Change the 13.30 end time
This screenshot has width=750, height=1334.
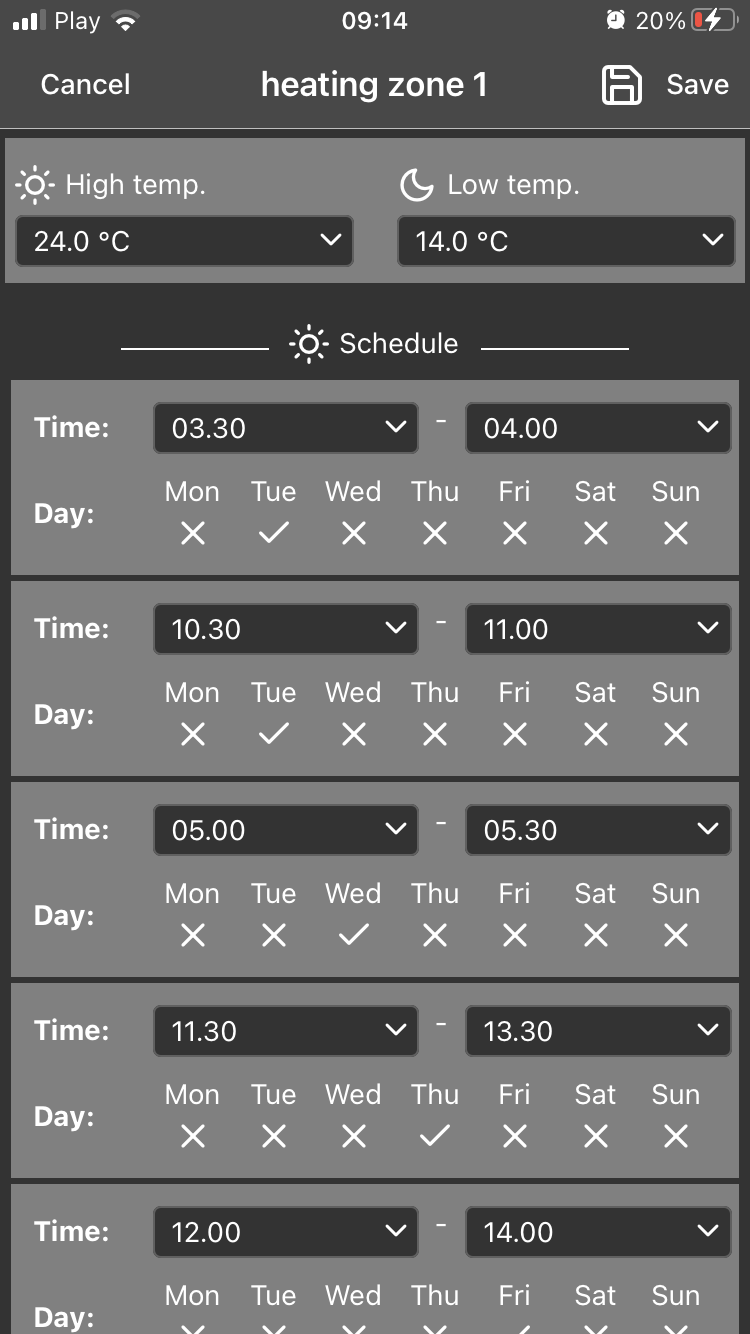point(598,1031)
